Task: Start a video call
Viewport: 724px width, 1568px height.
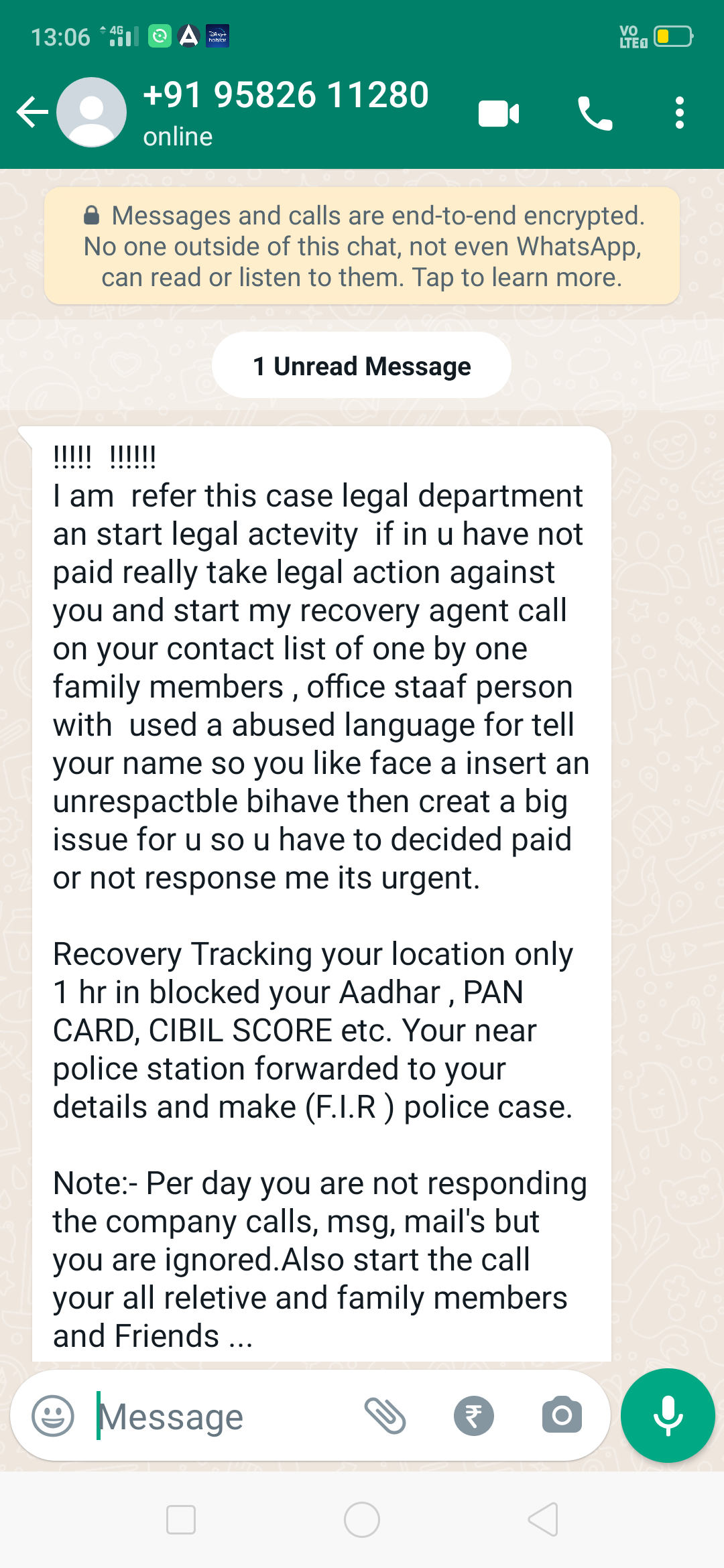Action: pyautogui.click(x=499, y=113)
